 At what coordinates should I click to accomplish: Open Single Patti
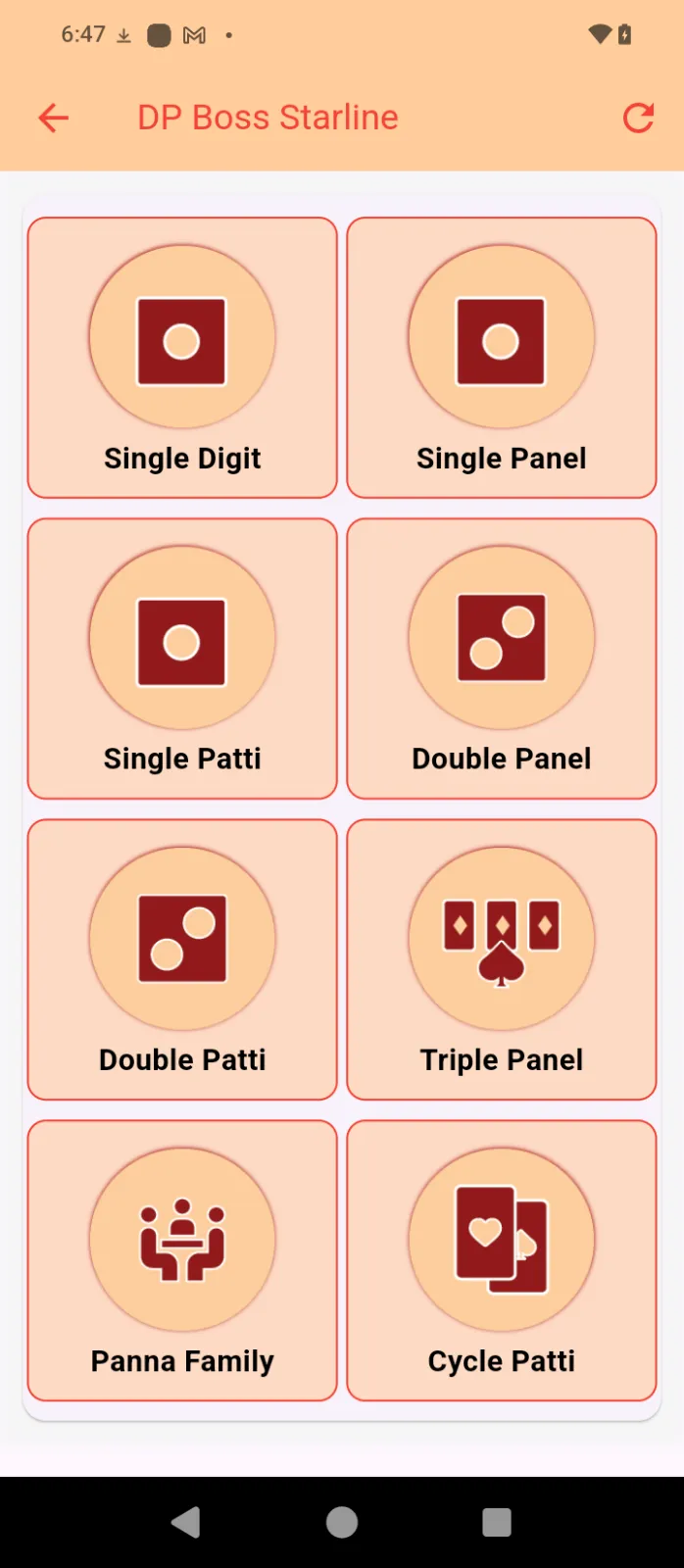(x=182, y=659)
